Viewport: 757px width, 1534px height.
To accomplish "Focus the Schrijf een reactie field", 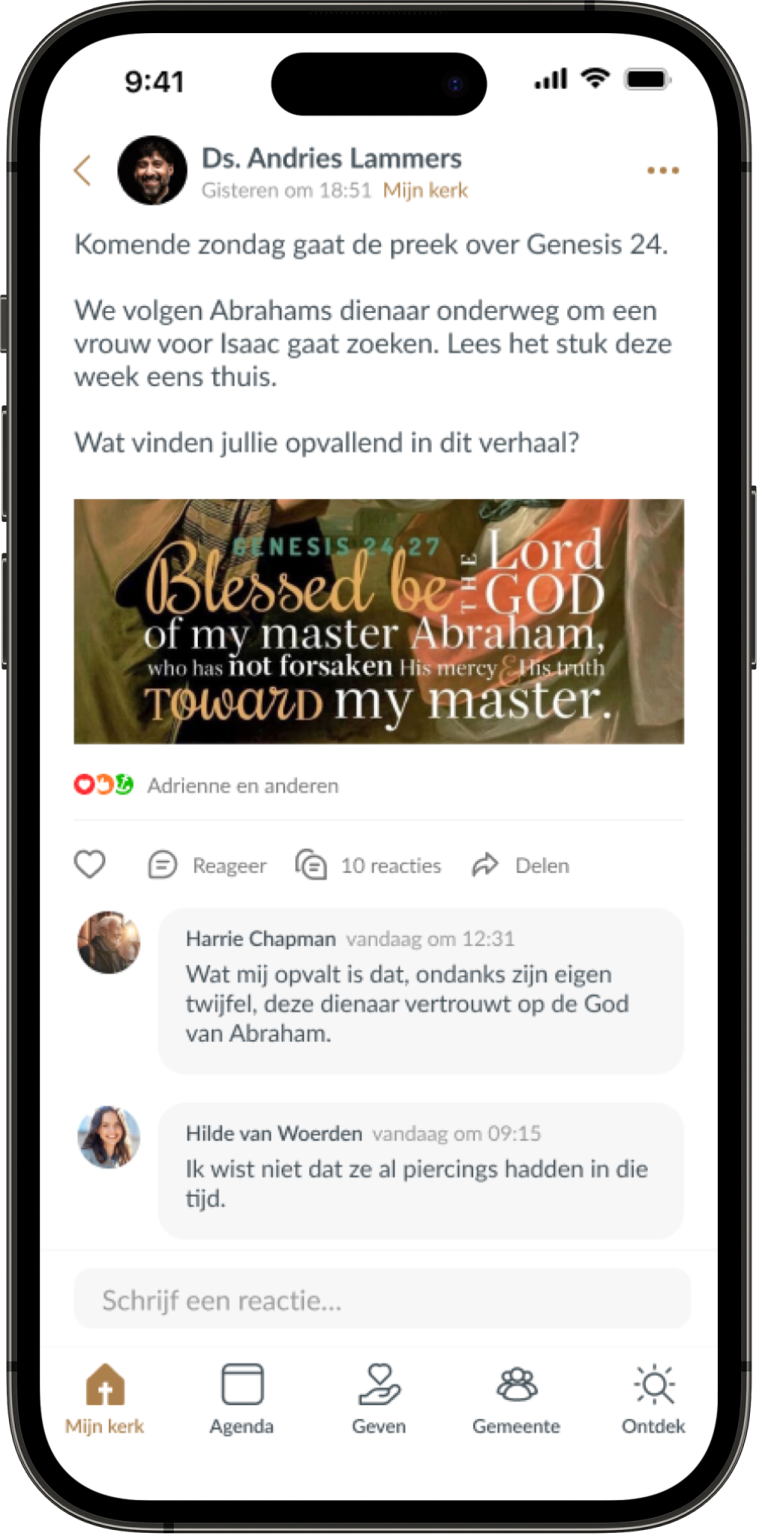I will coord(382,1300).
